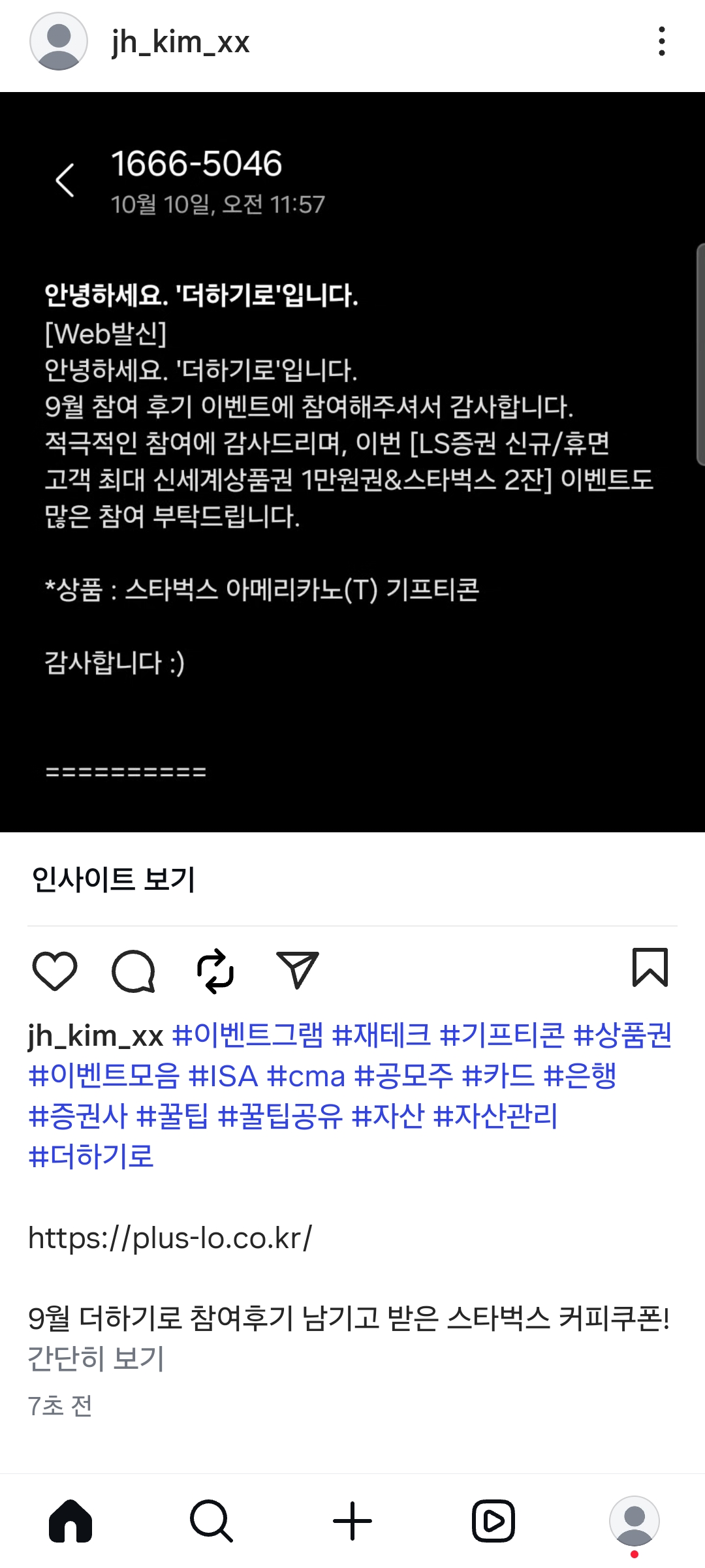Screen dimensions: 705x1568
Task: Repost this post
Action: click(x=215, y=971)
